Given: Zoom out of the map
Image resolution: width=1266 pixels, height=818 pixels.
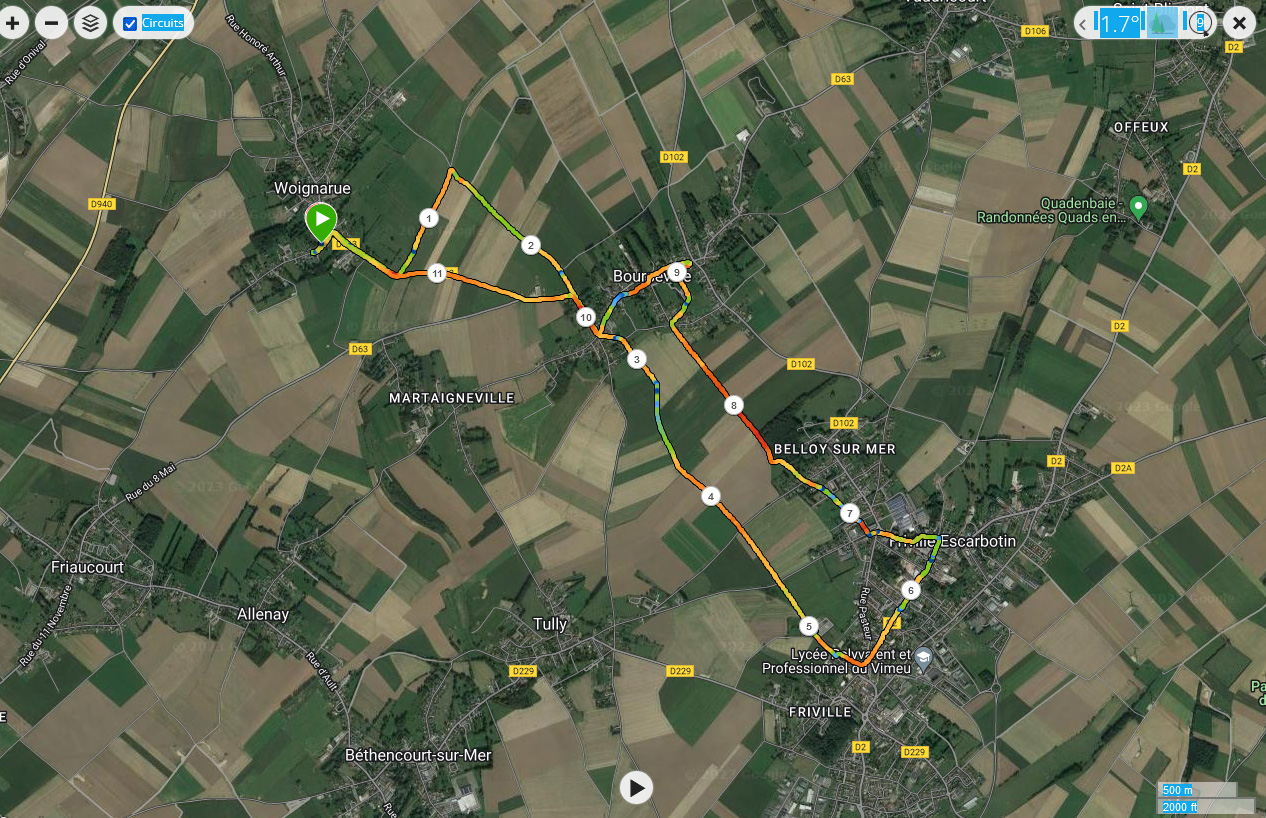Looking at the screenshot, I should [51, 22].
